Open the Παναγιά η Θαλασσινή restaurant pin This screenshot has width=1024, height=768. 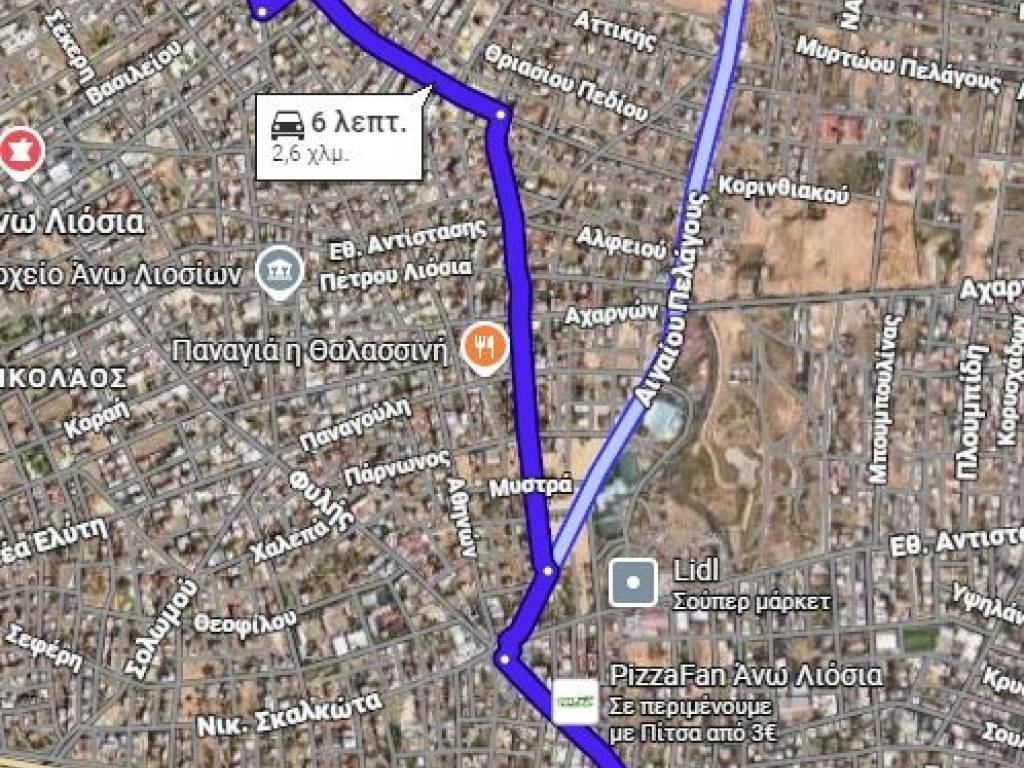[486, 347]
